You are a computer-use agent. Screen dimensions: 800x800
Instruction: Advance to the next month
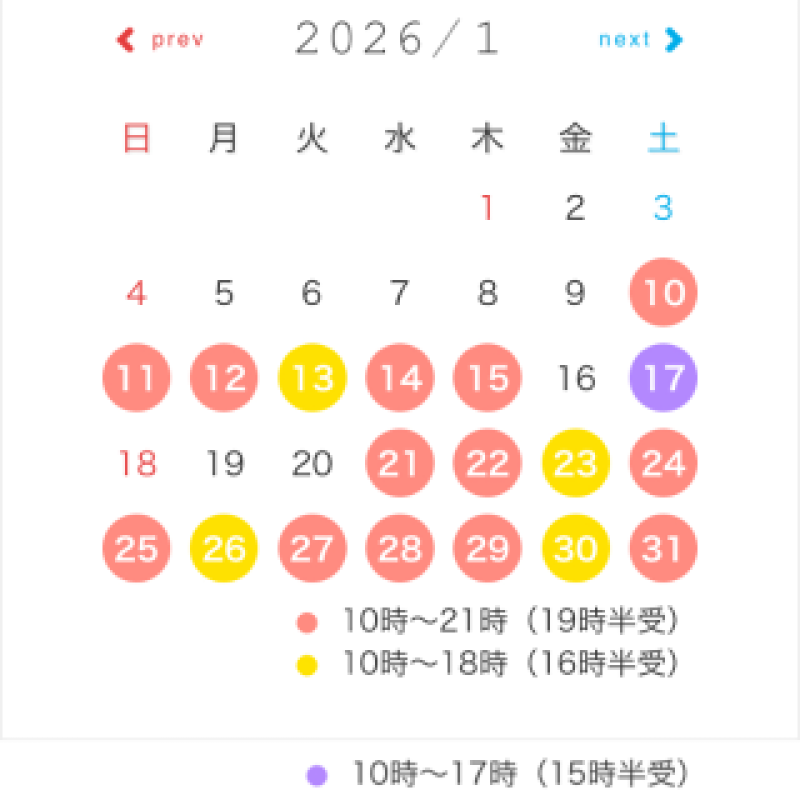tap(640, 40)
